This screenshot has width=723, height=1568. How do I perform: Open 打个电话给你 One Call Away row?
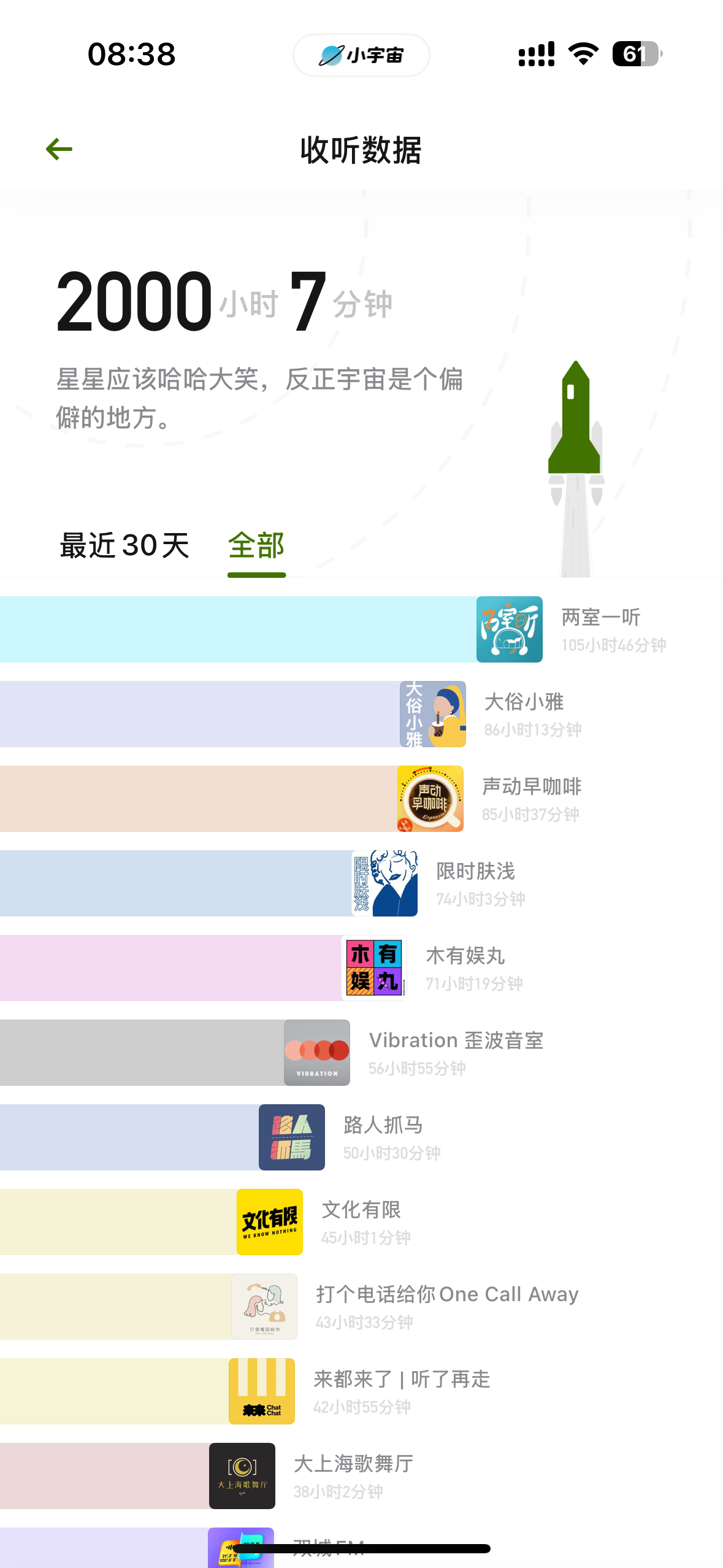(x=361, y=1307)
